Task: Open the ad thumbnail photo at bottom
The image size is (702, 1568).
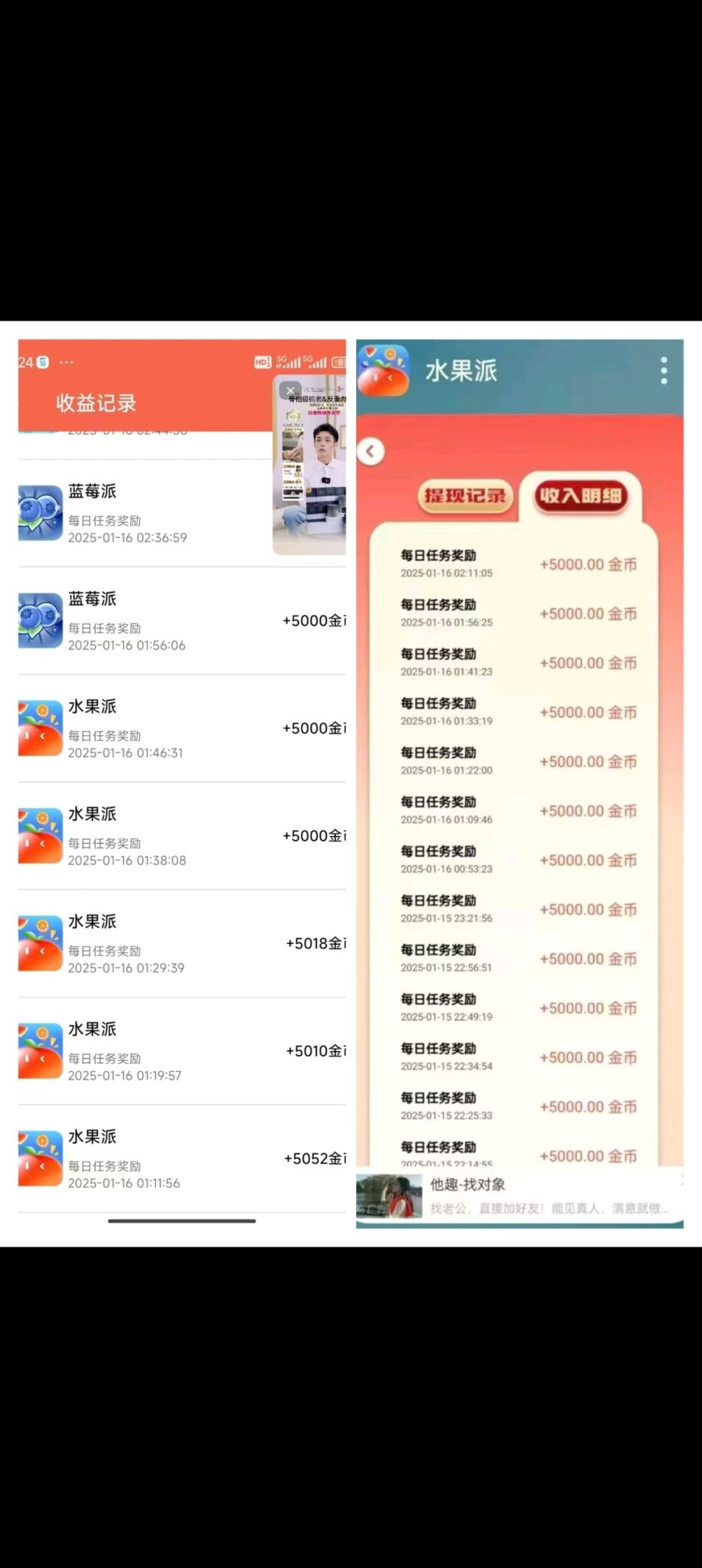Action: [x=392, y=1194]
